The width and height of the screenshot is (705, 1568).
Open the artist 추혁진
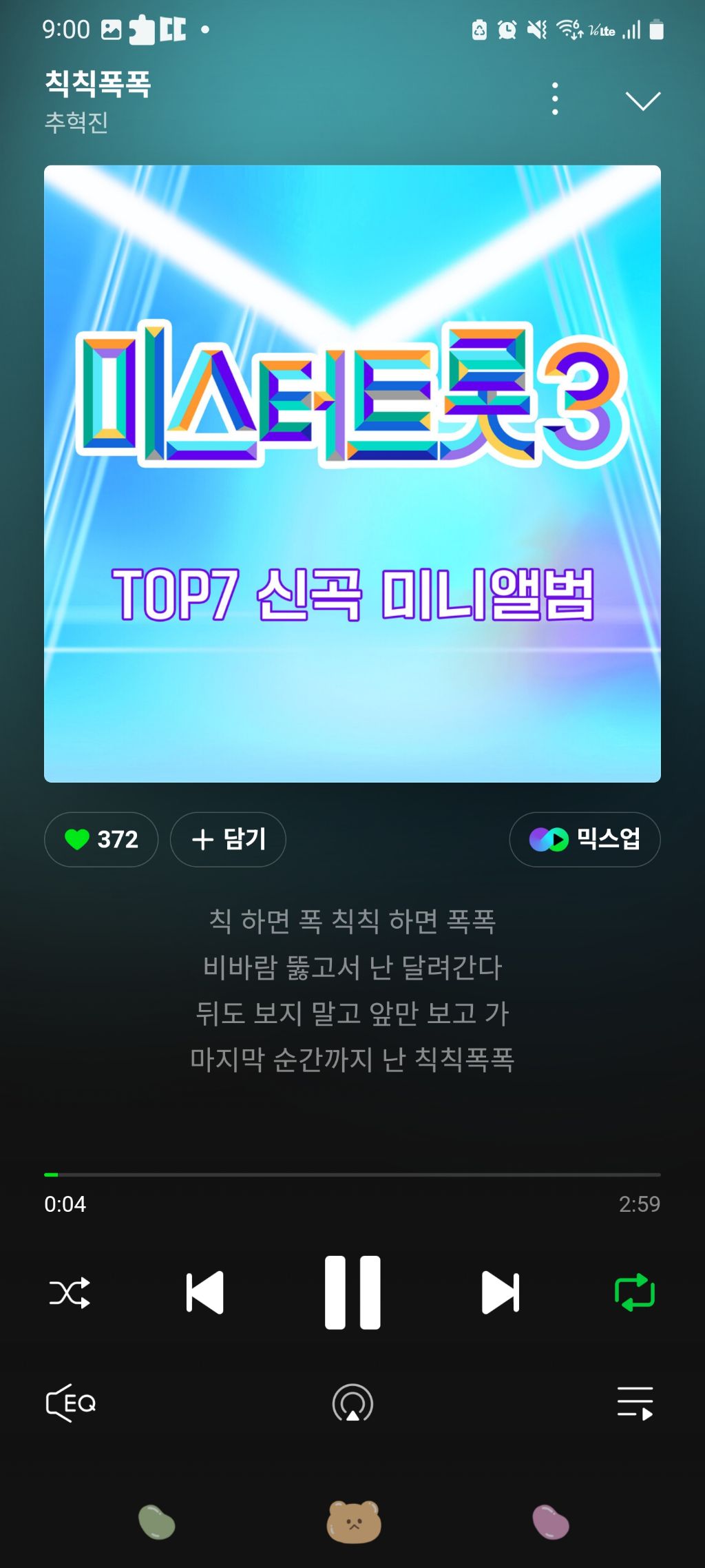point(76,123)
